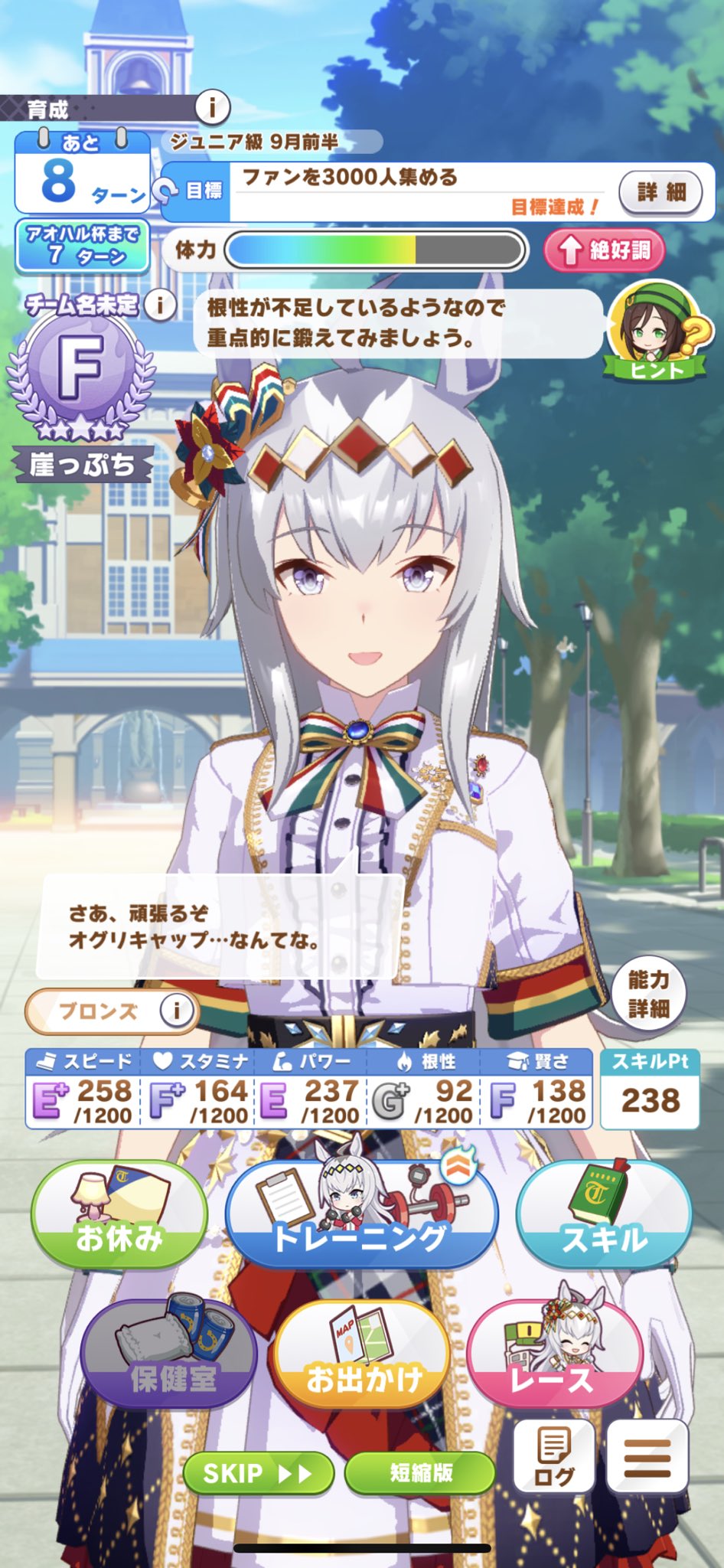Open the hamburger menu
The height and width of the screenshot is (1568, 724).
tap(647, 1456)
